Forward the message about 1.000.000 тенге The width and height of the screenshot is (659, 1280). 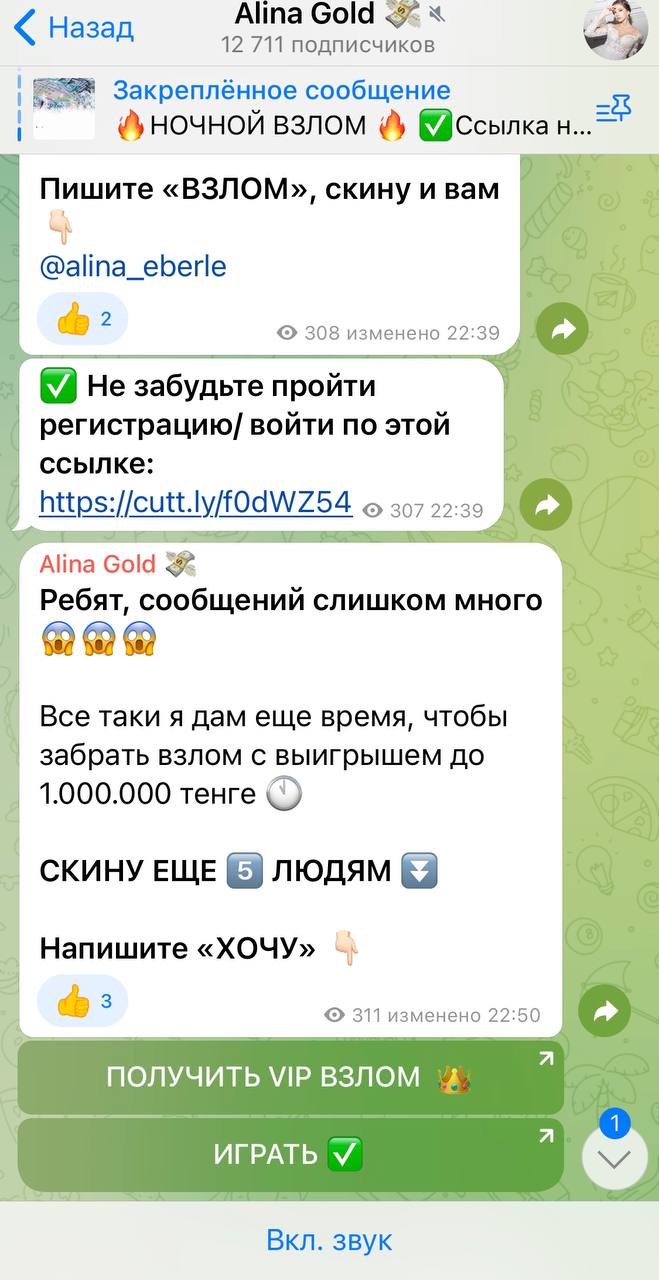[x=604, y=1012]
